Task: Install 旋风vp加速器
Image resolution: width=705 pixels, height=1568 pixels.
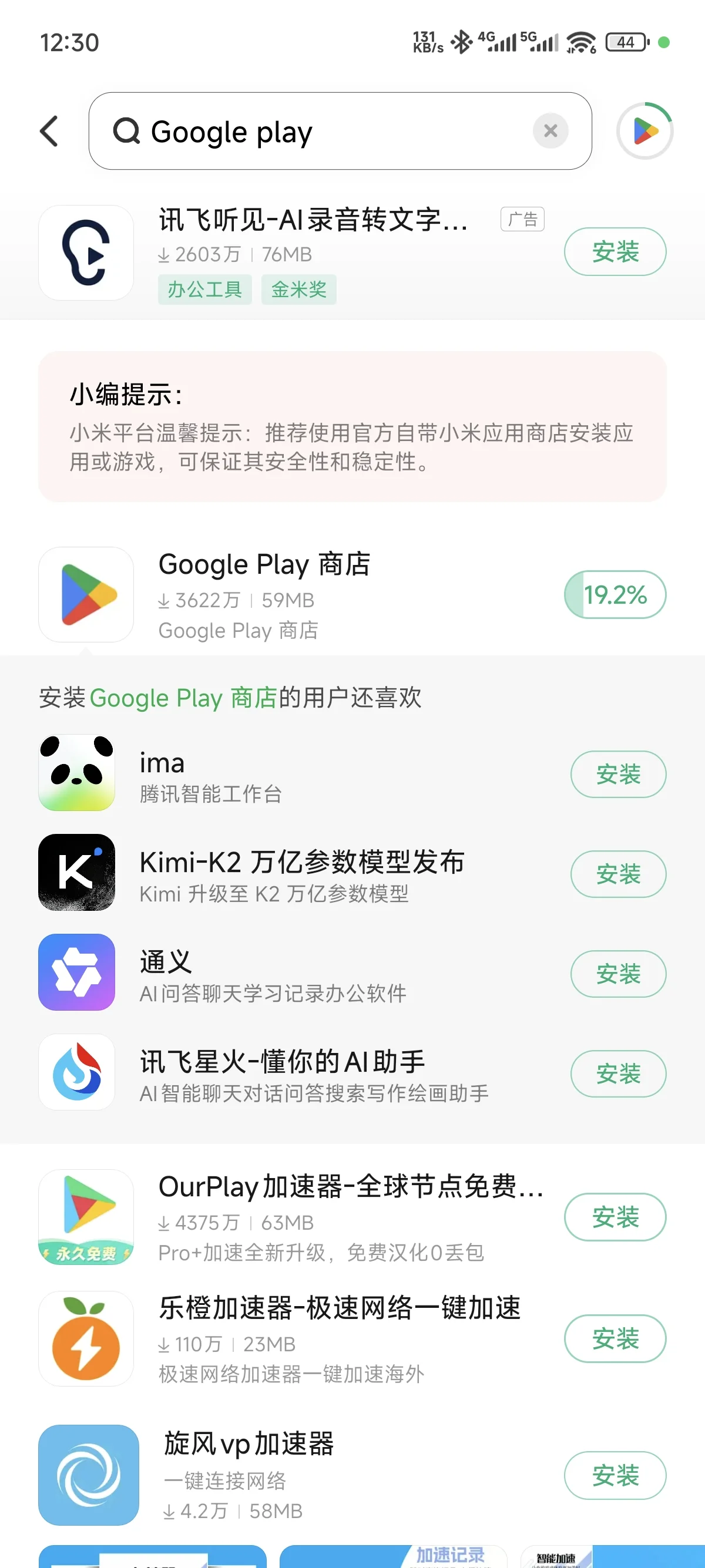Action: tap(615, 1475)
